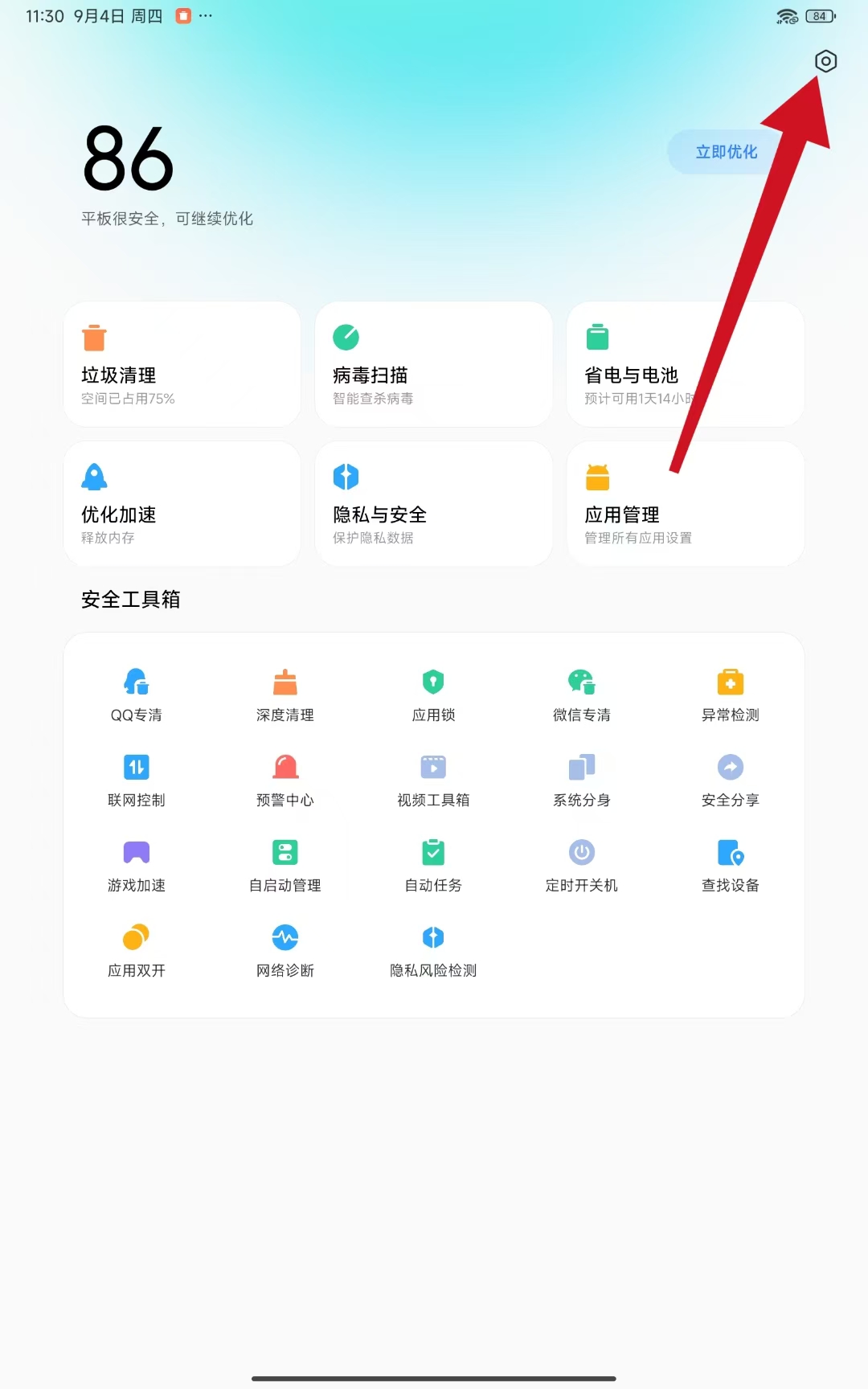The image size is (868, 1389).
Task: Open 应用管理 card
Action: click(x=685, y=504)
